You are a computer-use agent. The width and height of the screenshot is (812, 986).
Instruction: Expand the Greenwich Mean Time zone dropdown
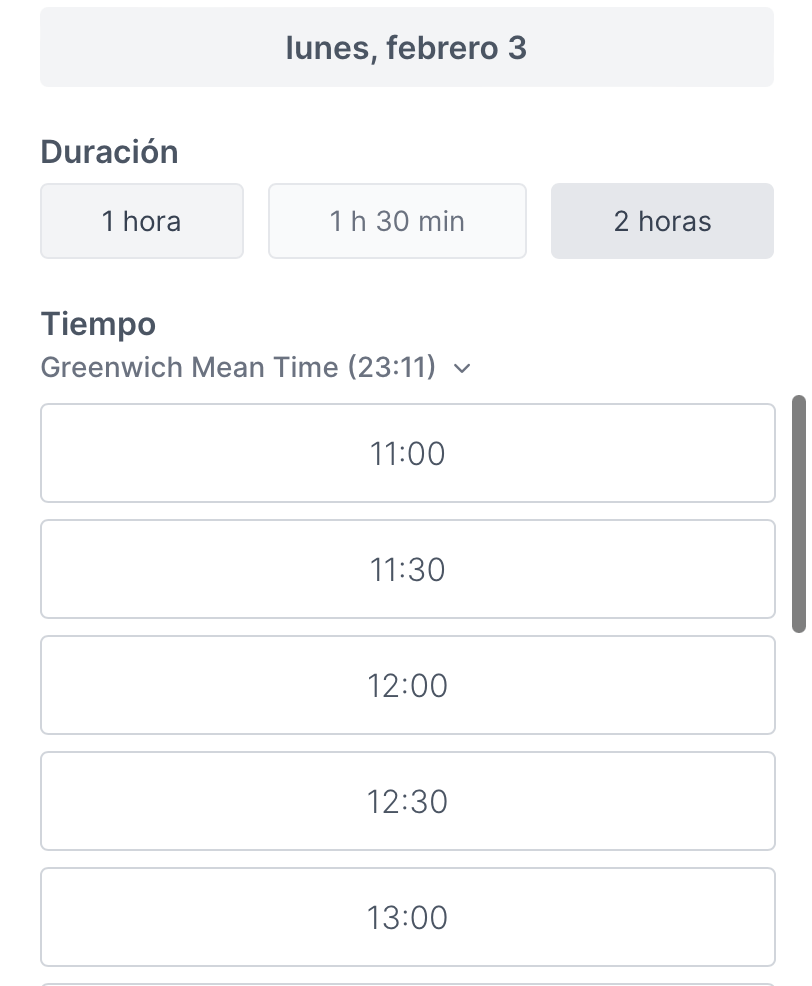(255, 368)
